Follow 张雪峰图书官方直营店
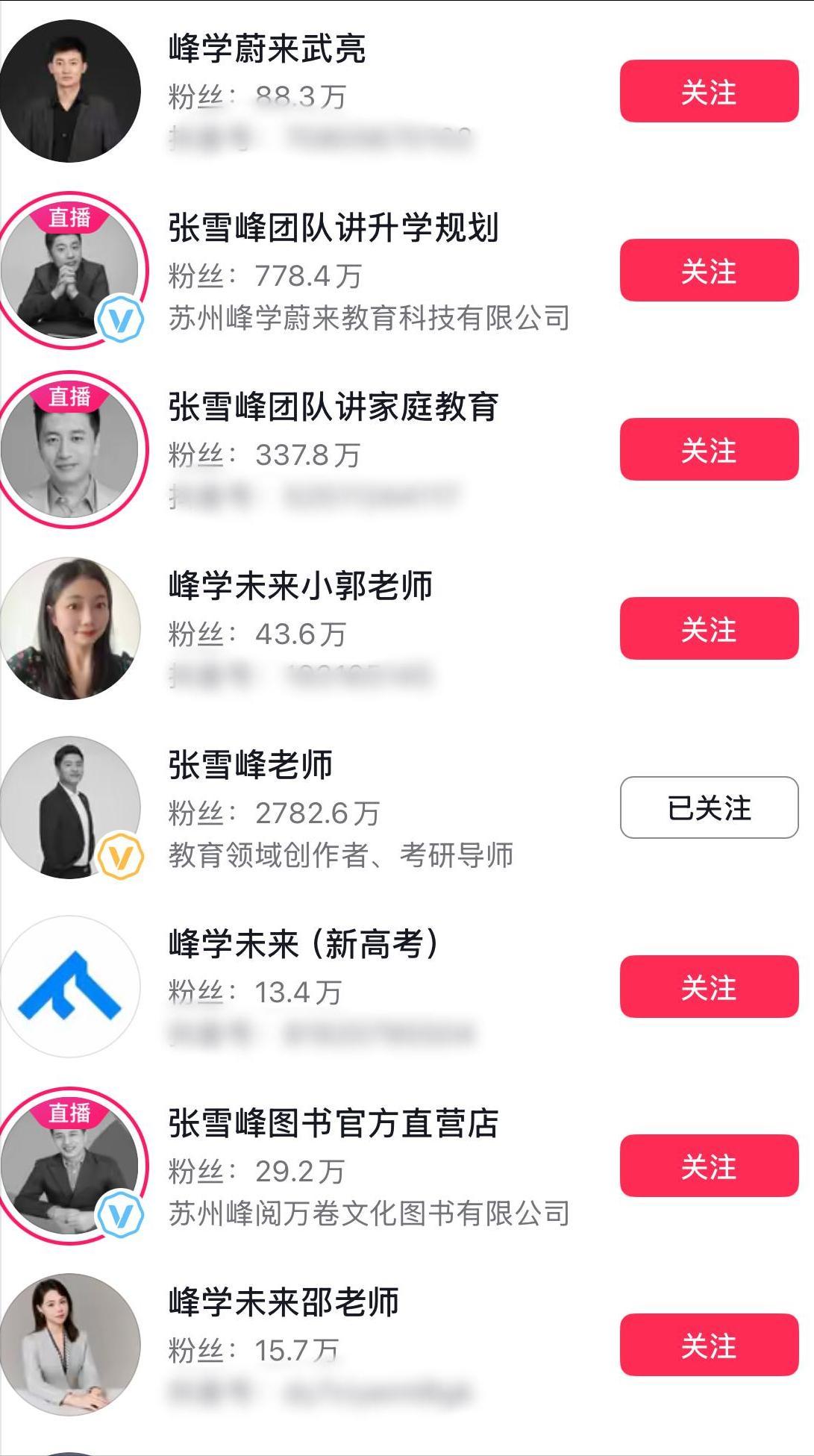 (x=709, y=1166)
